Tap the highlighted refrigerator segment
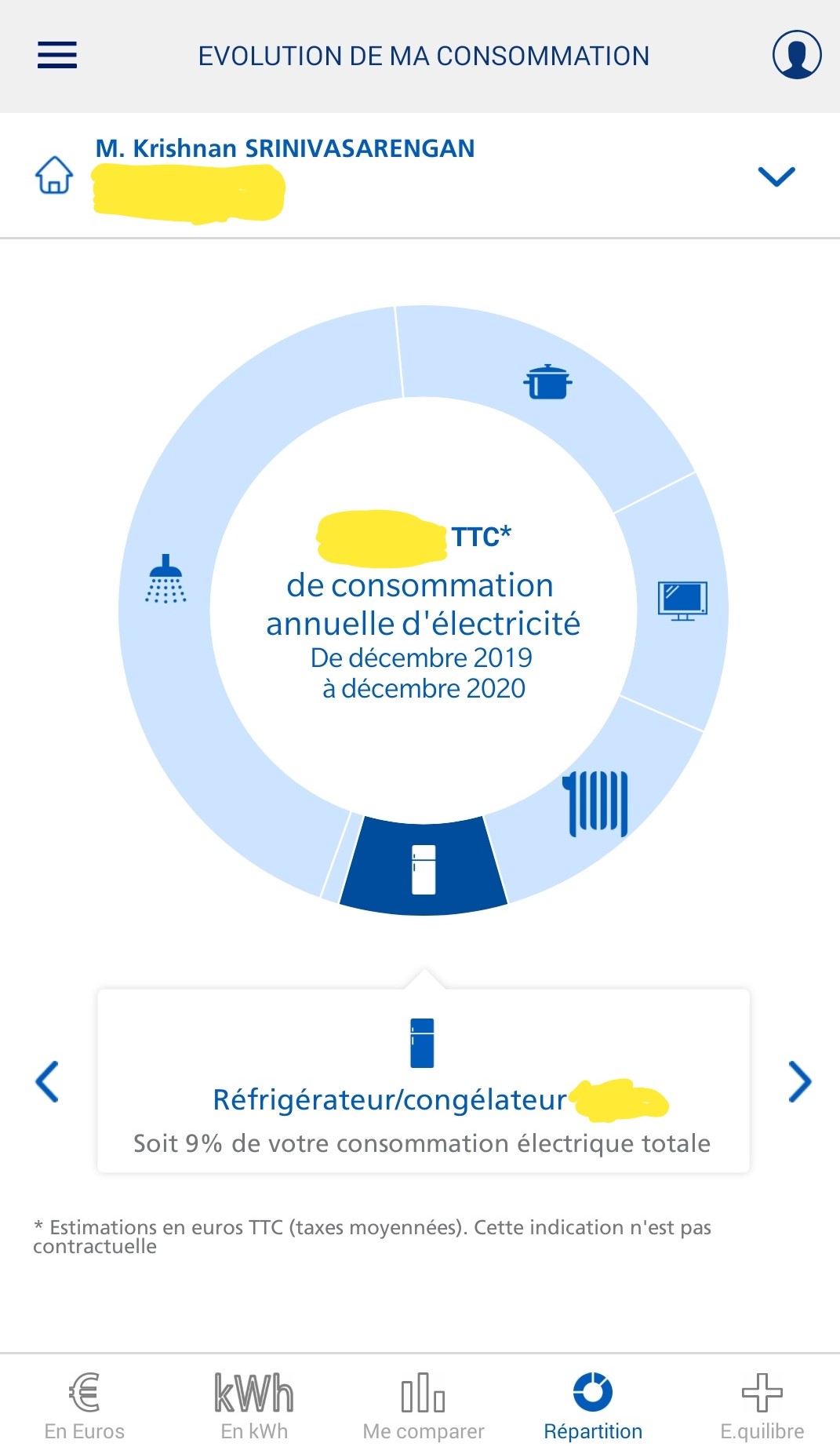 pos(424,869)
